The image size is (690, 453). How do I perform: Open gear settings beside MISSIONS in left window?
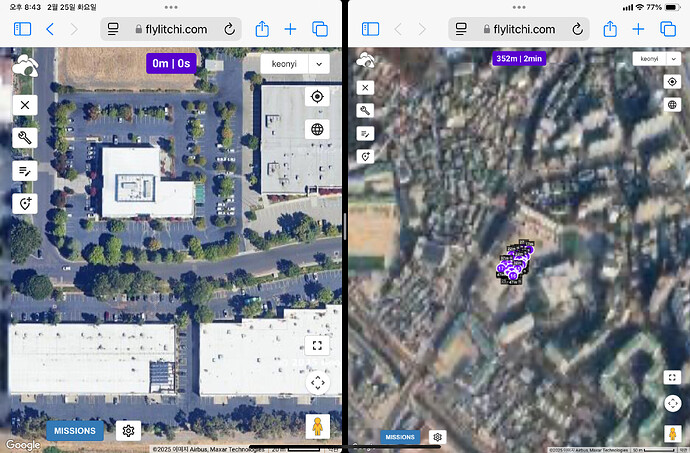[x=128, y=431]
